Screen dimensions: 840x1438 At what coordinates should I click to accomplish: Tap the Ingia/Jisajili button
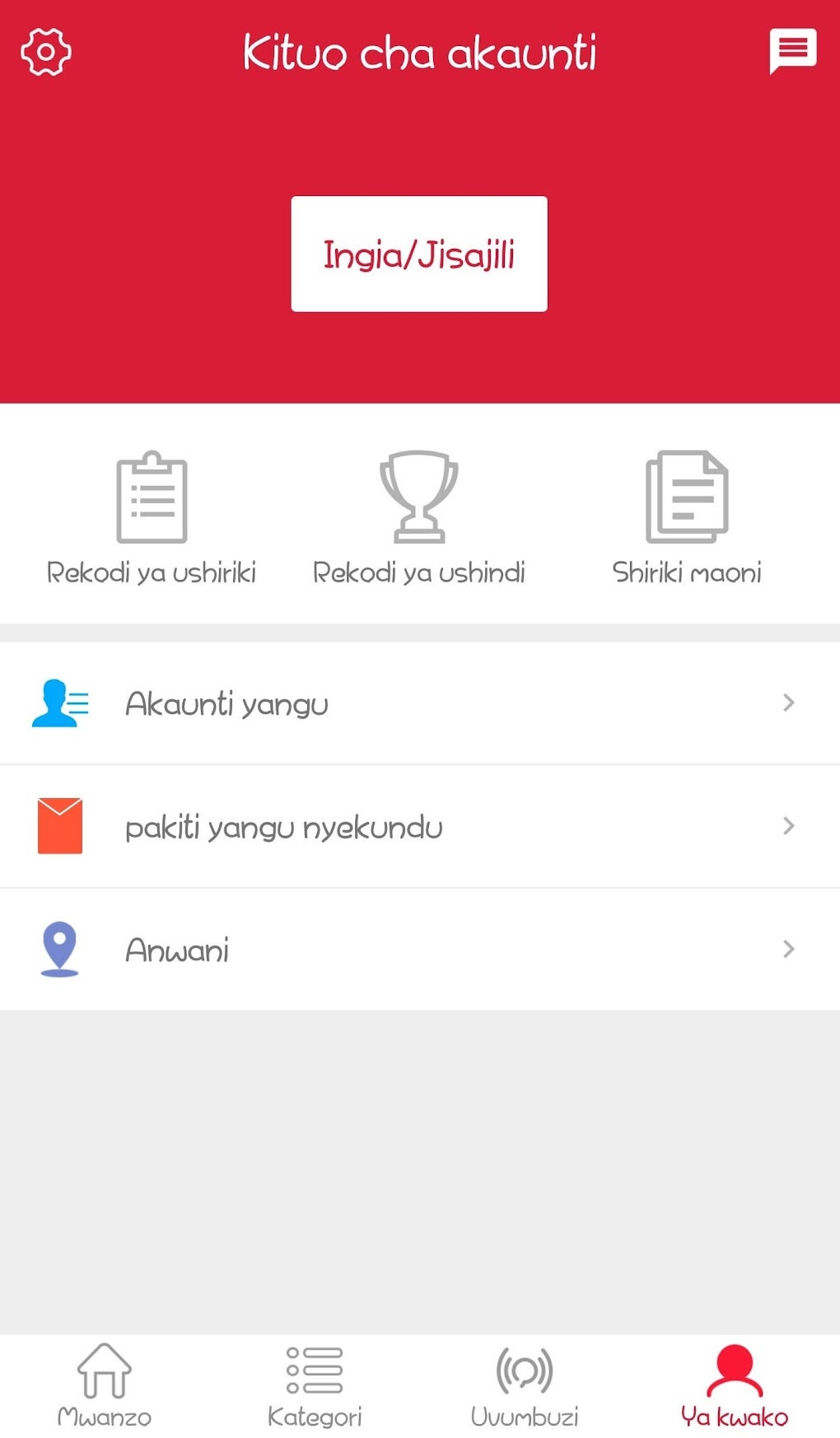(419, 254)
